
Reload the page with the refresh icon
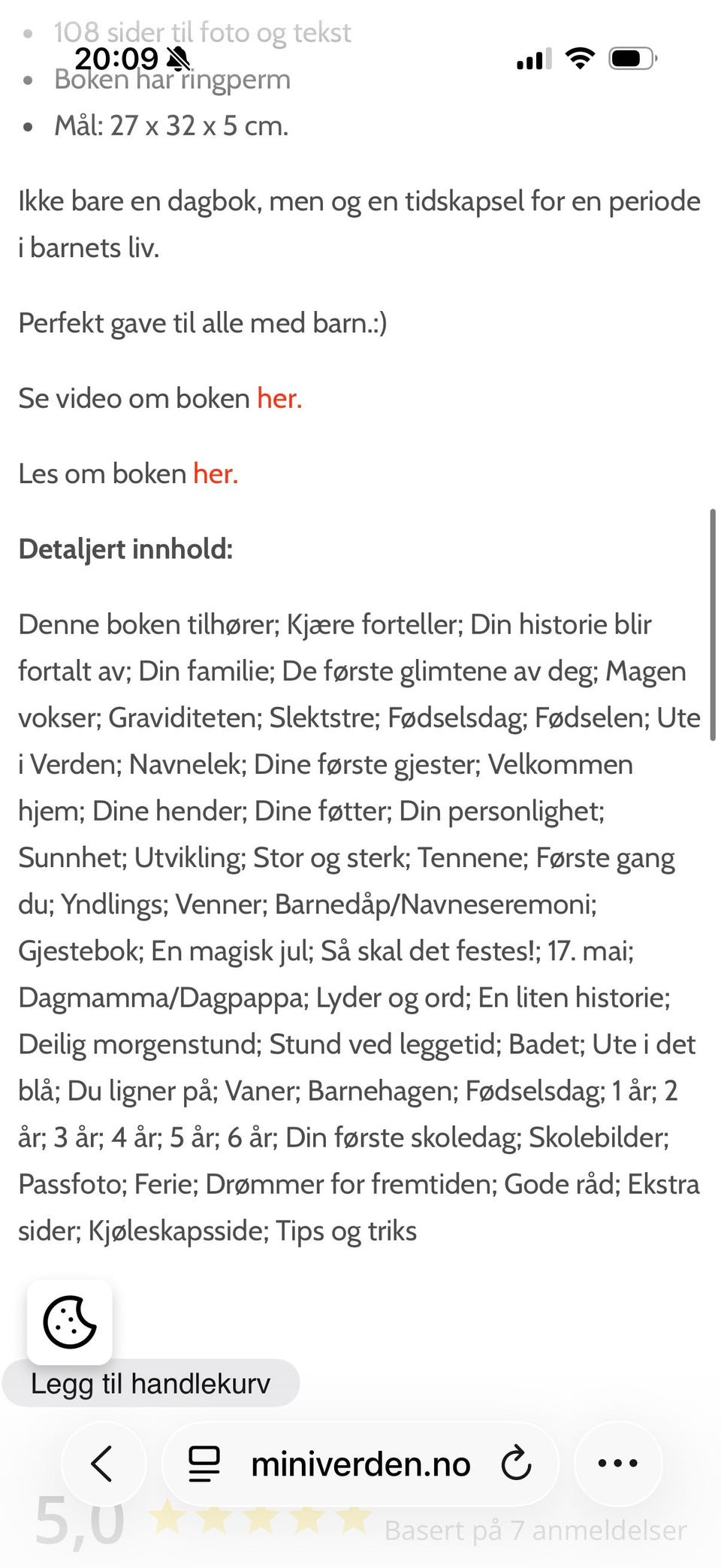click(516, 1462)
